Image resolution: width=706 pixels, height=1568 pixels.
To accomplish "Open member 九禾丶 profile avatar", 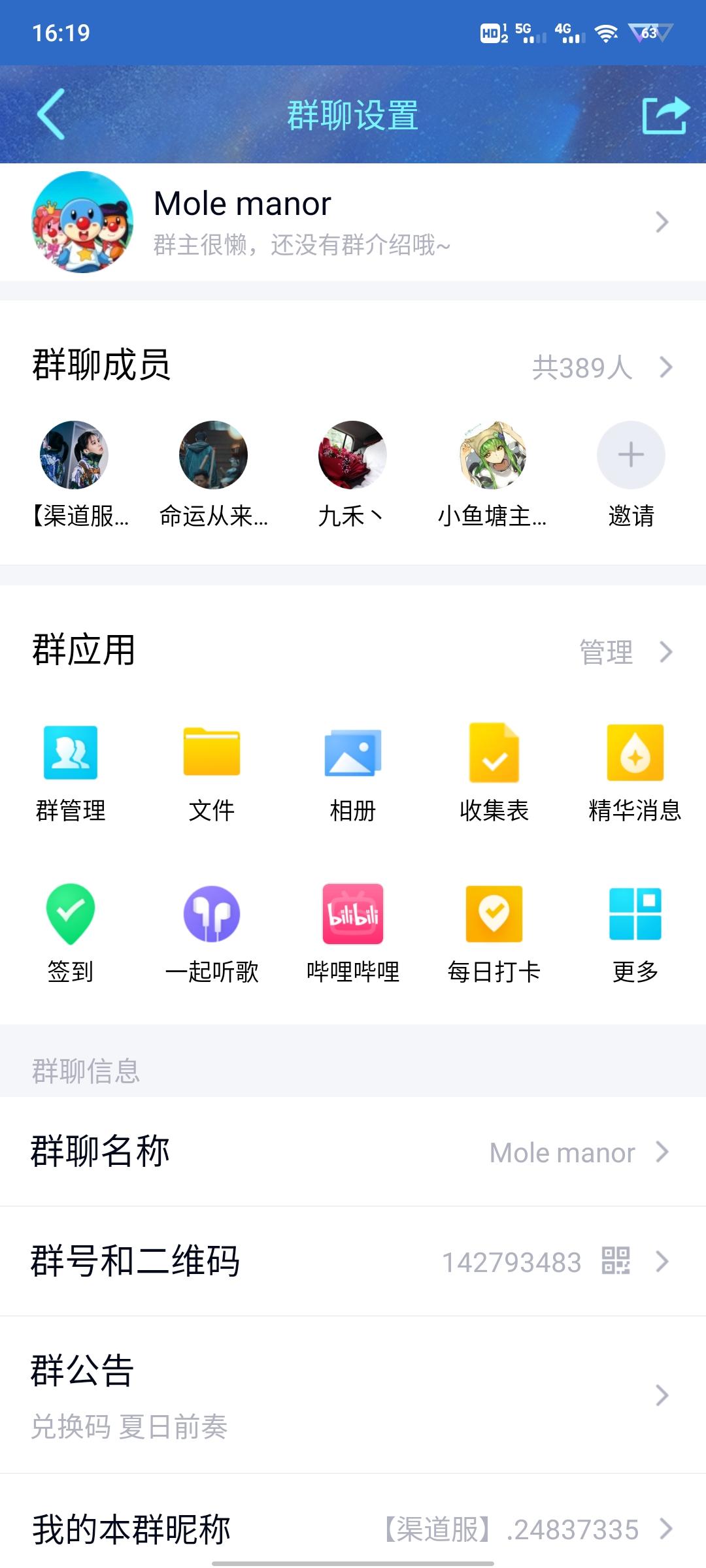I will (352, 455).
